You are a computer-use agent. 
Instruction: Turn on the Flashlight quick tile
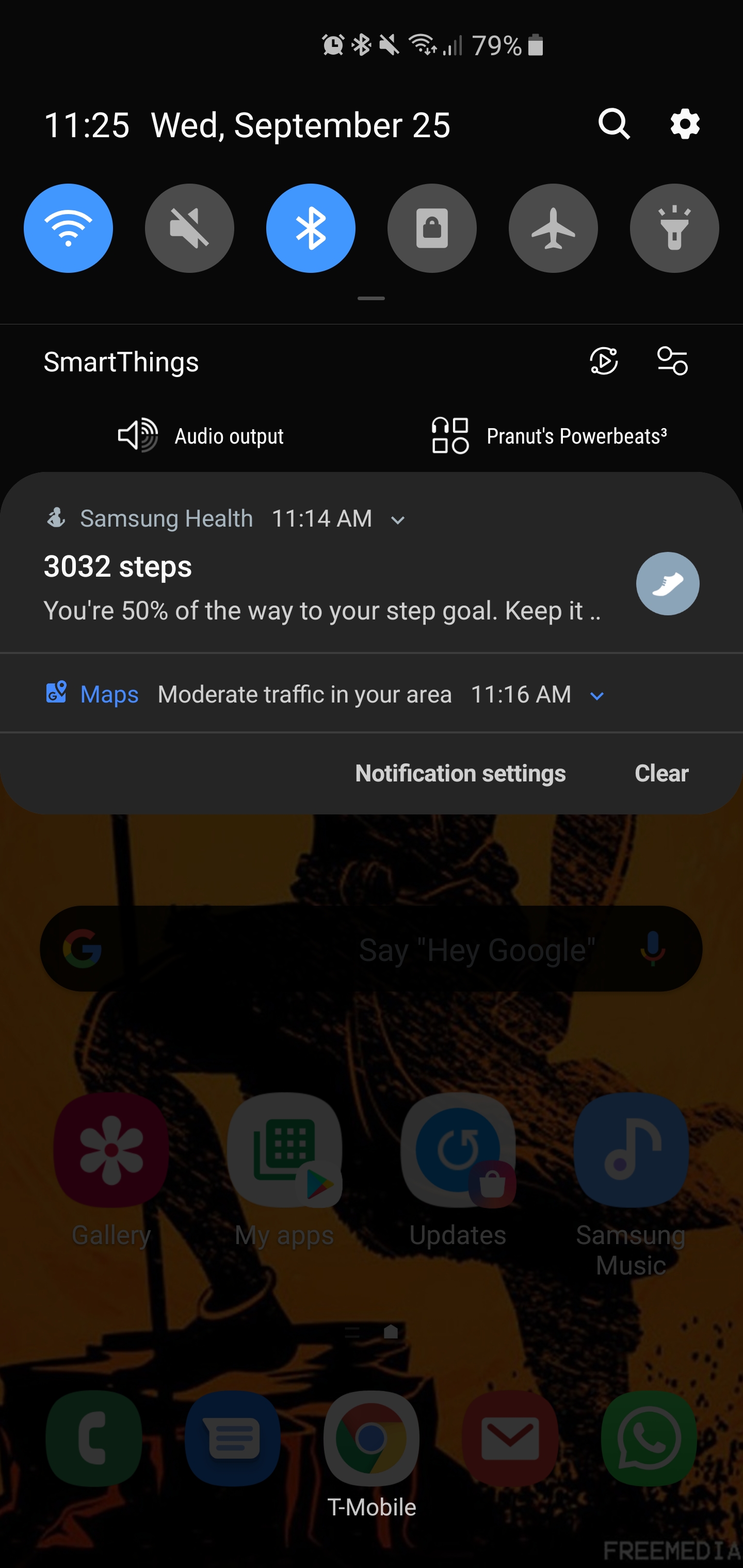673,227
